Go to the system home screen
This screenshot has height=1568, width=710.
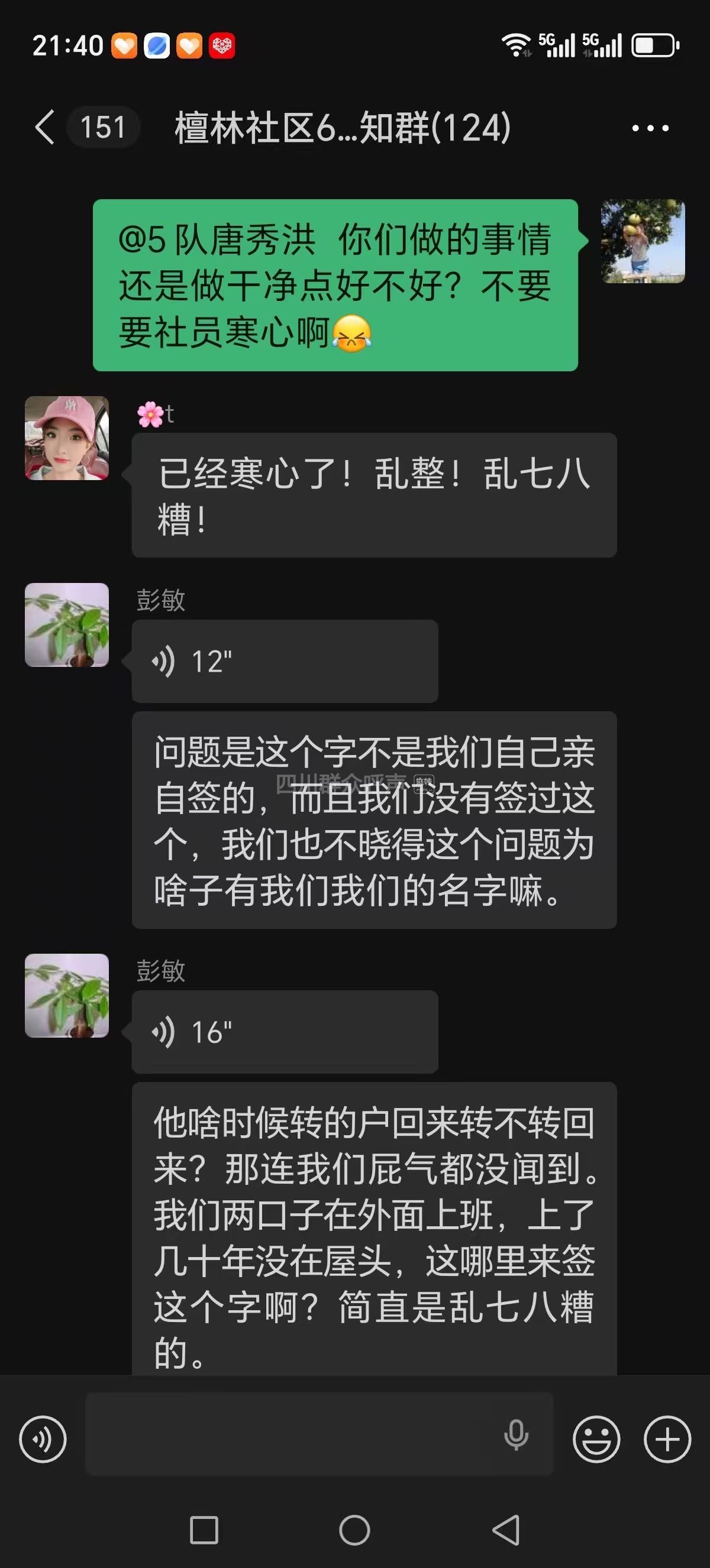(354, 1530)
